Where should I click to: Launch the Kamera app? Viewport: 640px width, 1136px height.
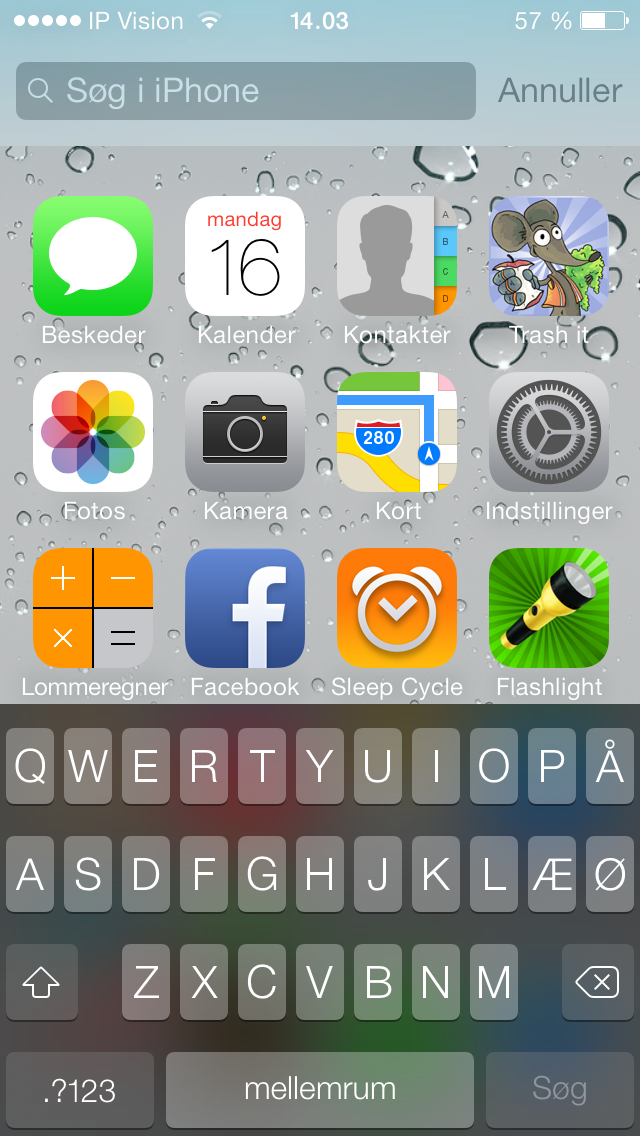pos(245,432)
